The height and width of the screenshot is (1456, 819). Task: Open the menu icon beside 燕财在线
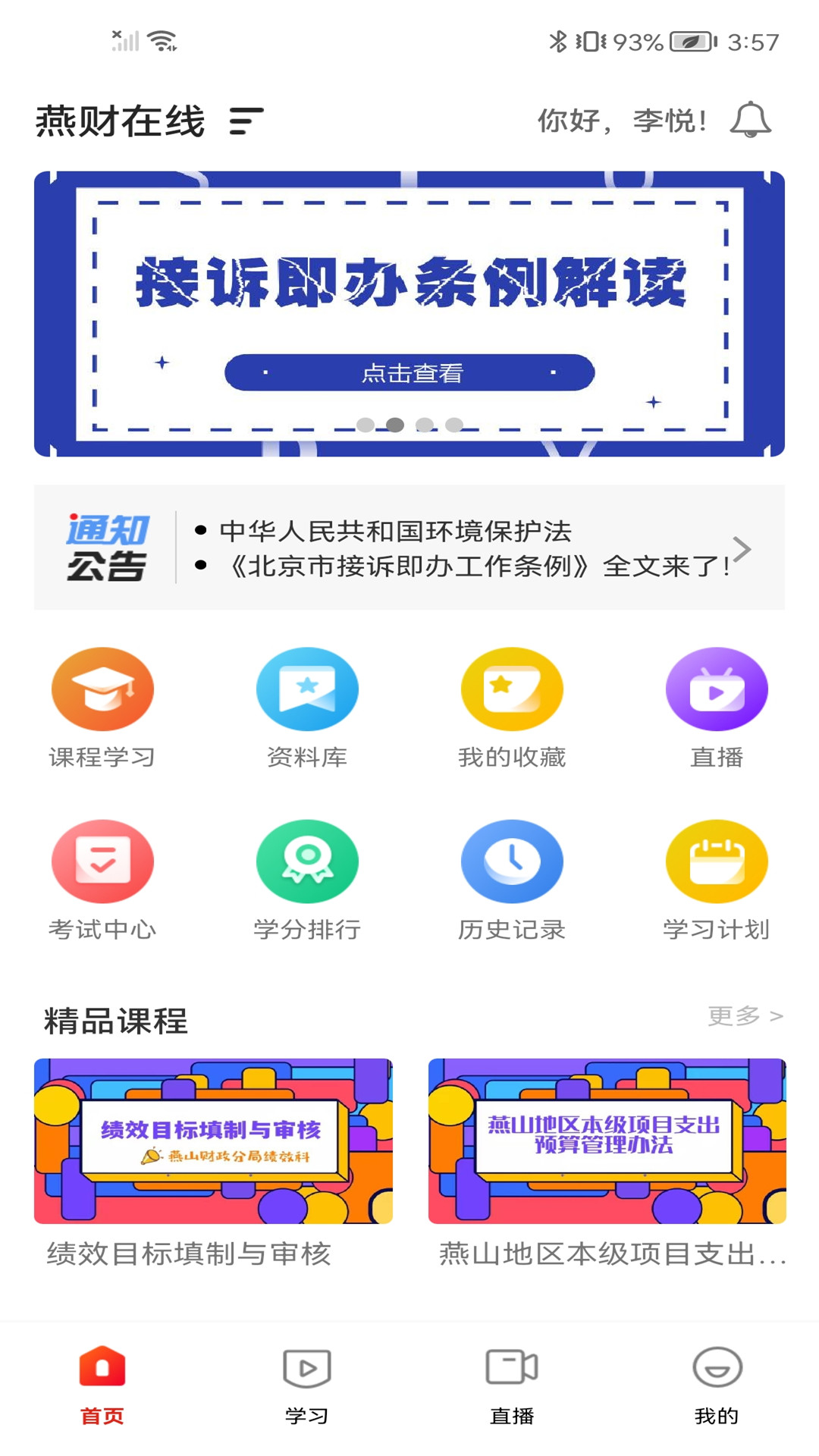pos(246,121)
